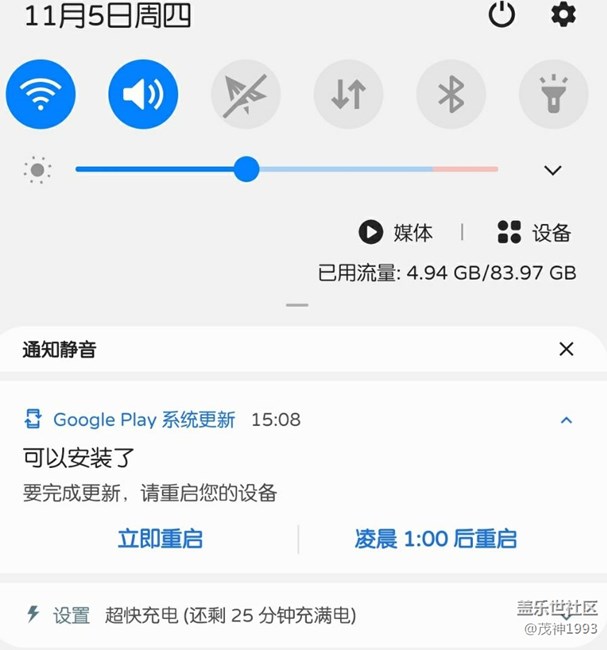
Task: Turn on the flashlight
Action: [x=553, y=94]
